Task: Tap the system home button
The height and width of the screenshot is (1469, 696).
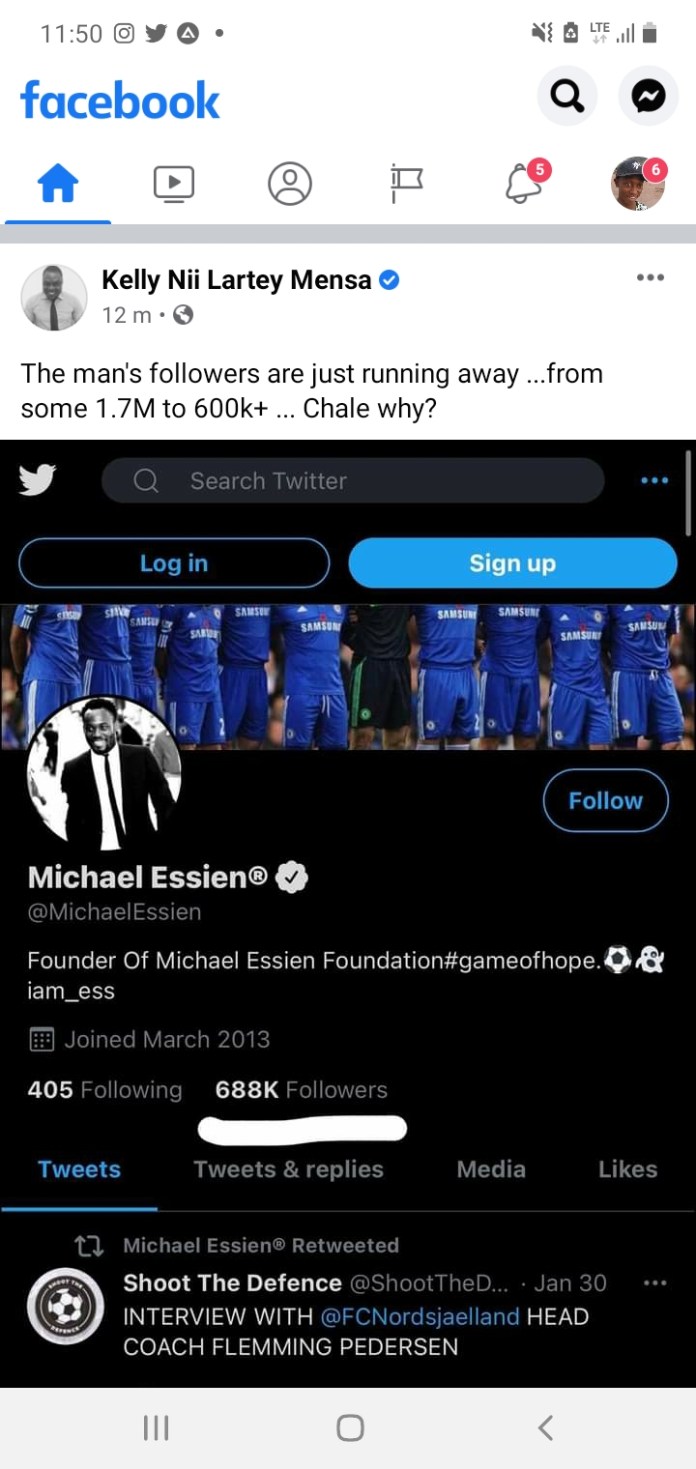Action: point(350,1427)
